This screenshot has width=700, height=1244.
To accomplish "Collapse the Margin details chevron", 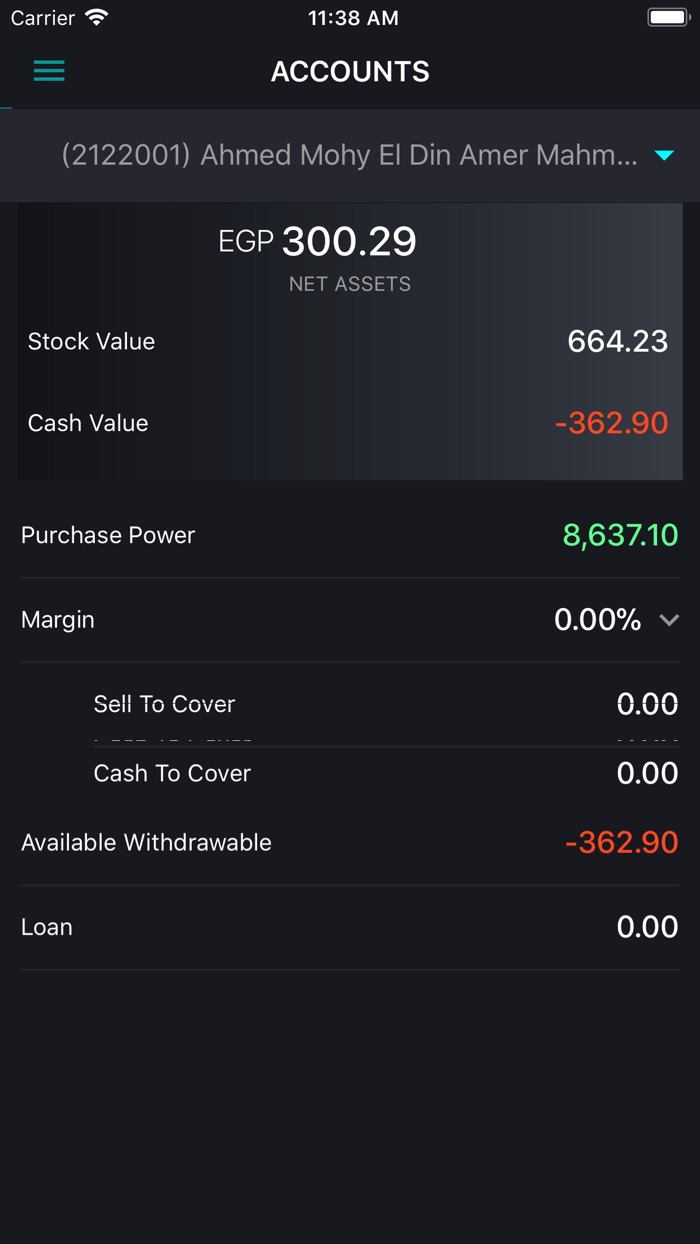I will pyautogui.click(x=669, y=620).
